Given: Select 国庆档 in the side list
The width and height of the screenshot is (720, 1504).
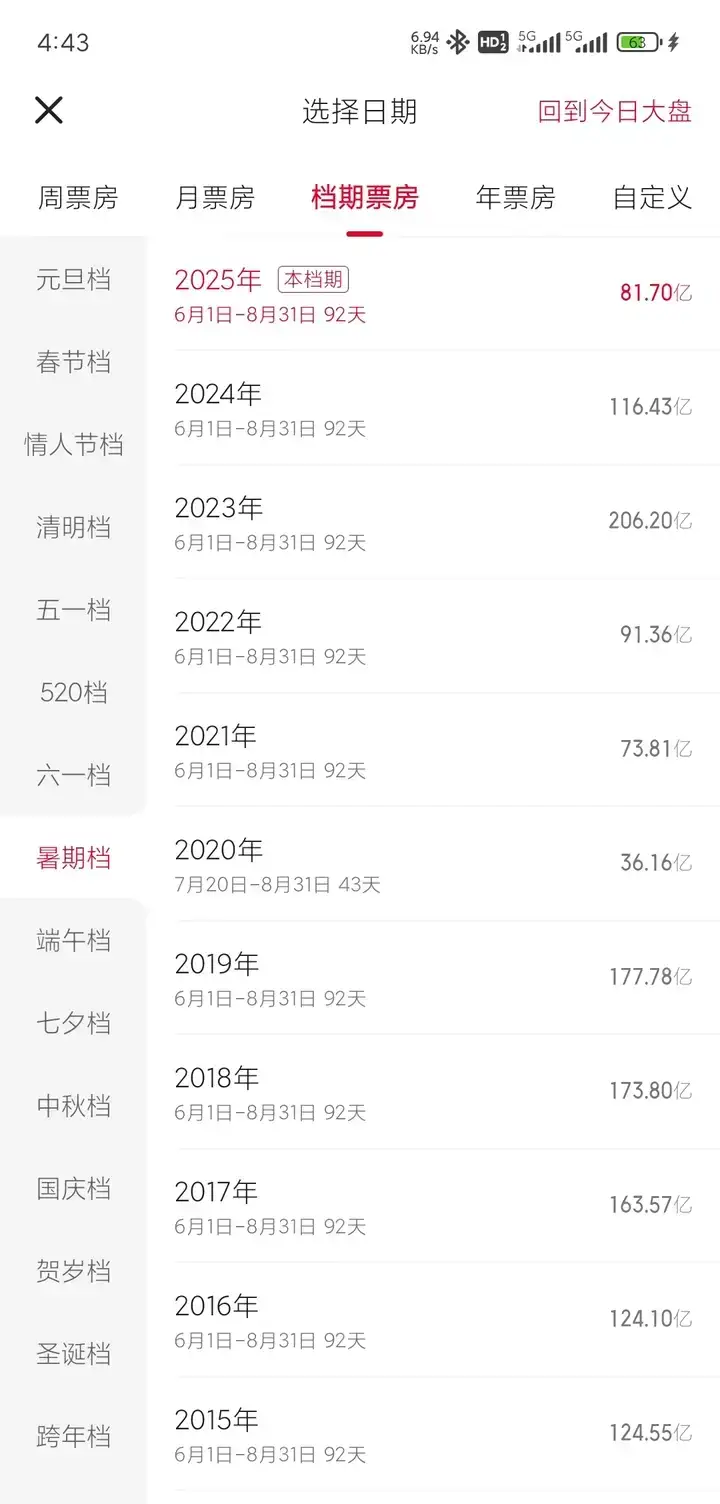Looking at the screenshot, I should [73, 1189].
